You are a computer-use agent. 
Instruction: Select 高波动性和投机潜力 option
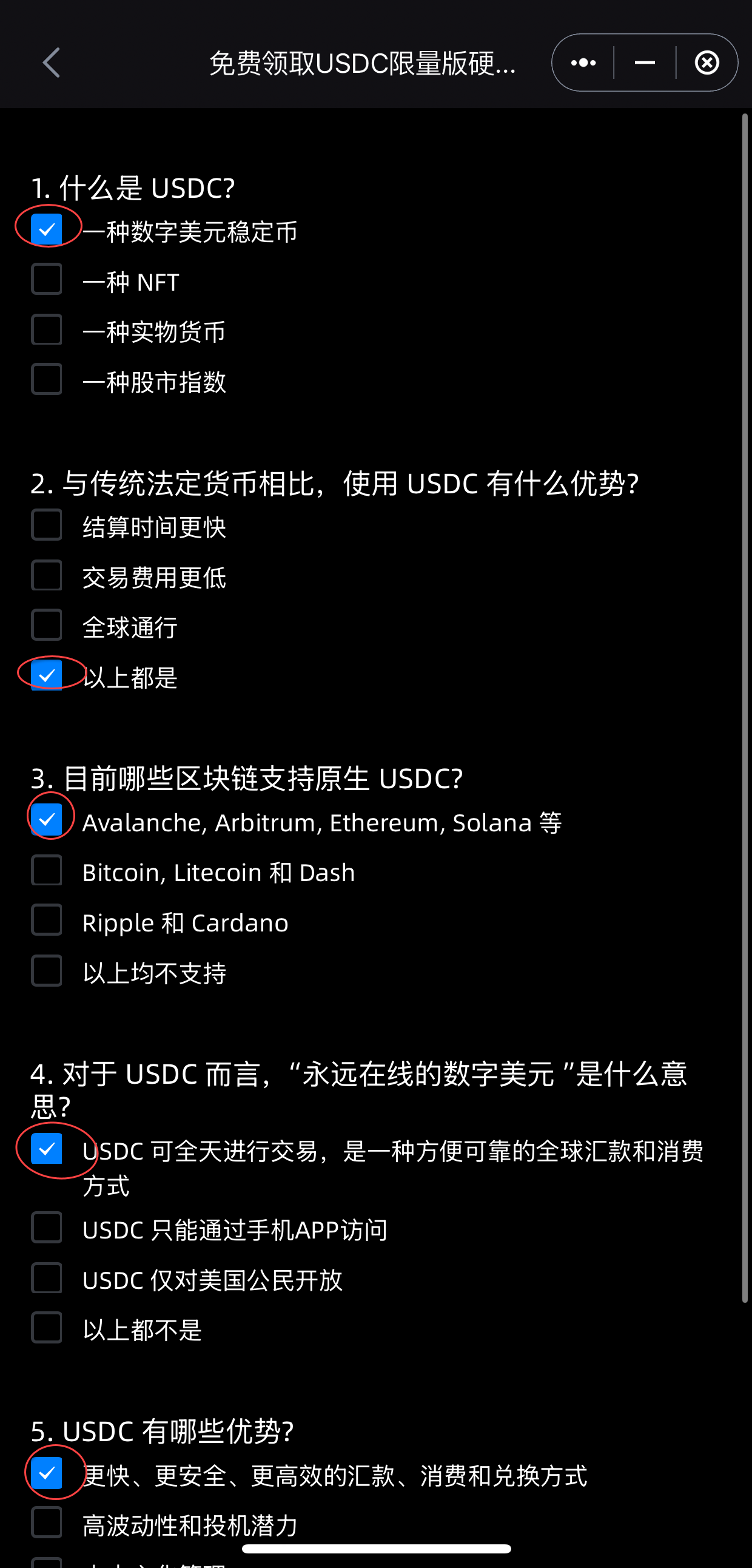point(47,1523)
